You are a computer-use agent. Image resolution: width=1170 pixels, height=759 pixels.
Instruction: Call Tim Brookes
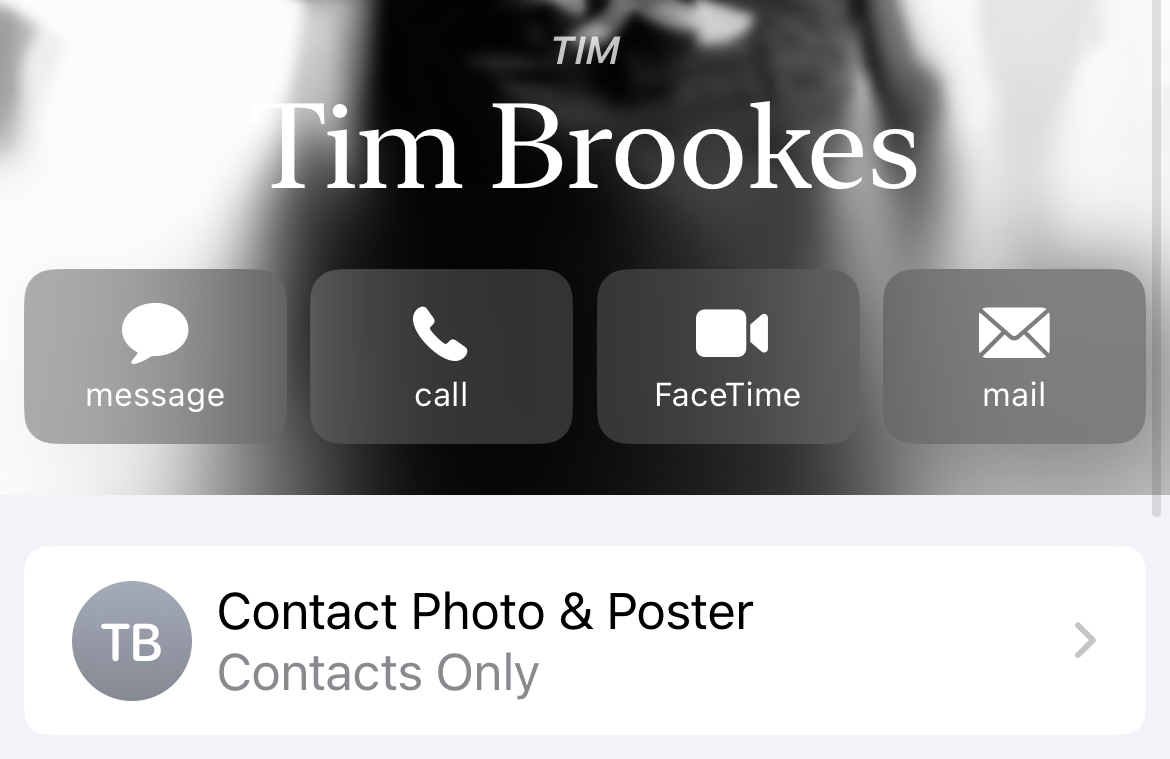coord(441,356)
